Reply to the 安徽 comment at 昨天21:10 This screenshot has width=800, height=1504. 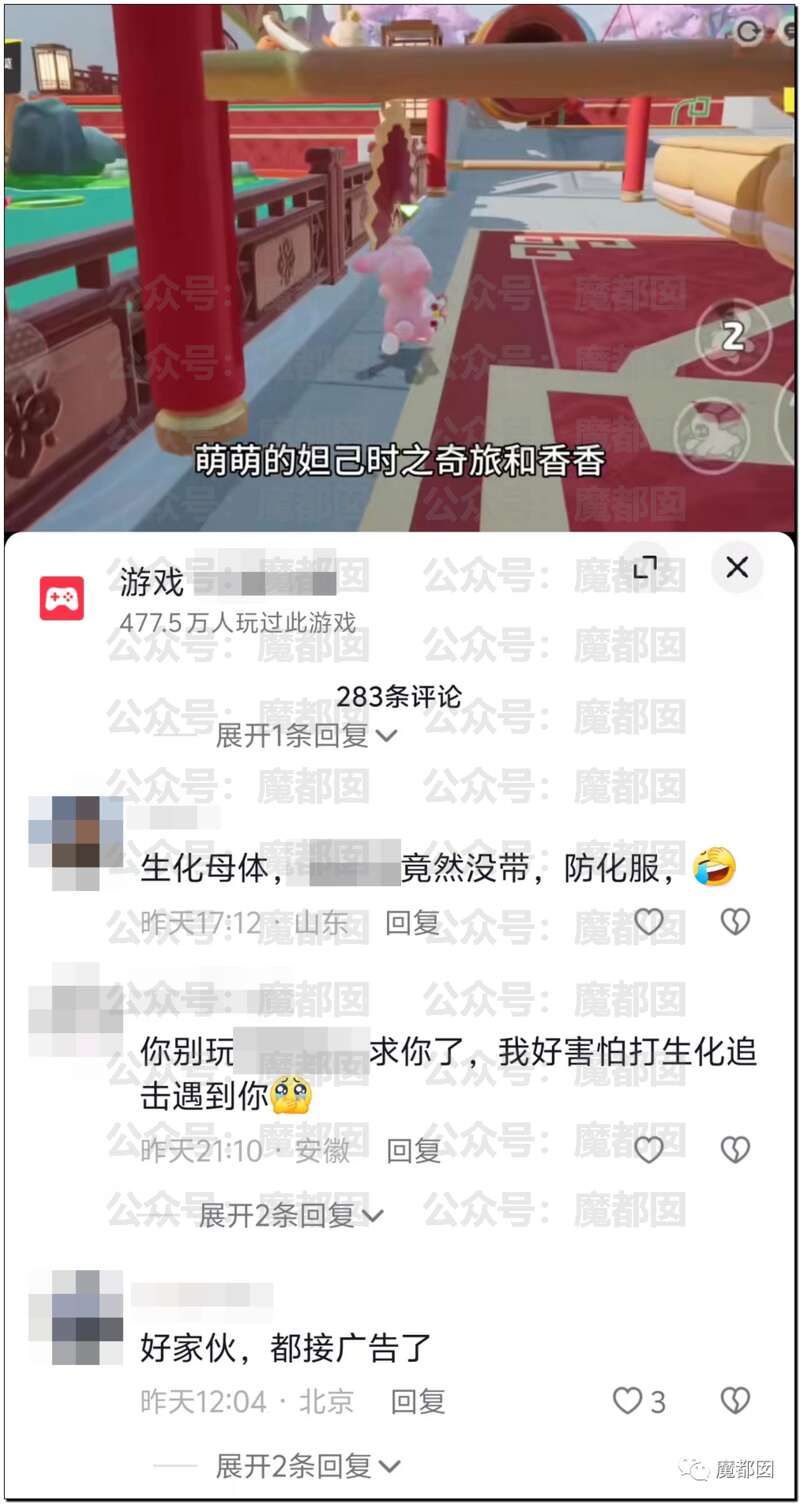pos(413,1151)
